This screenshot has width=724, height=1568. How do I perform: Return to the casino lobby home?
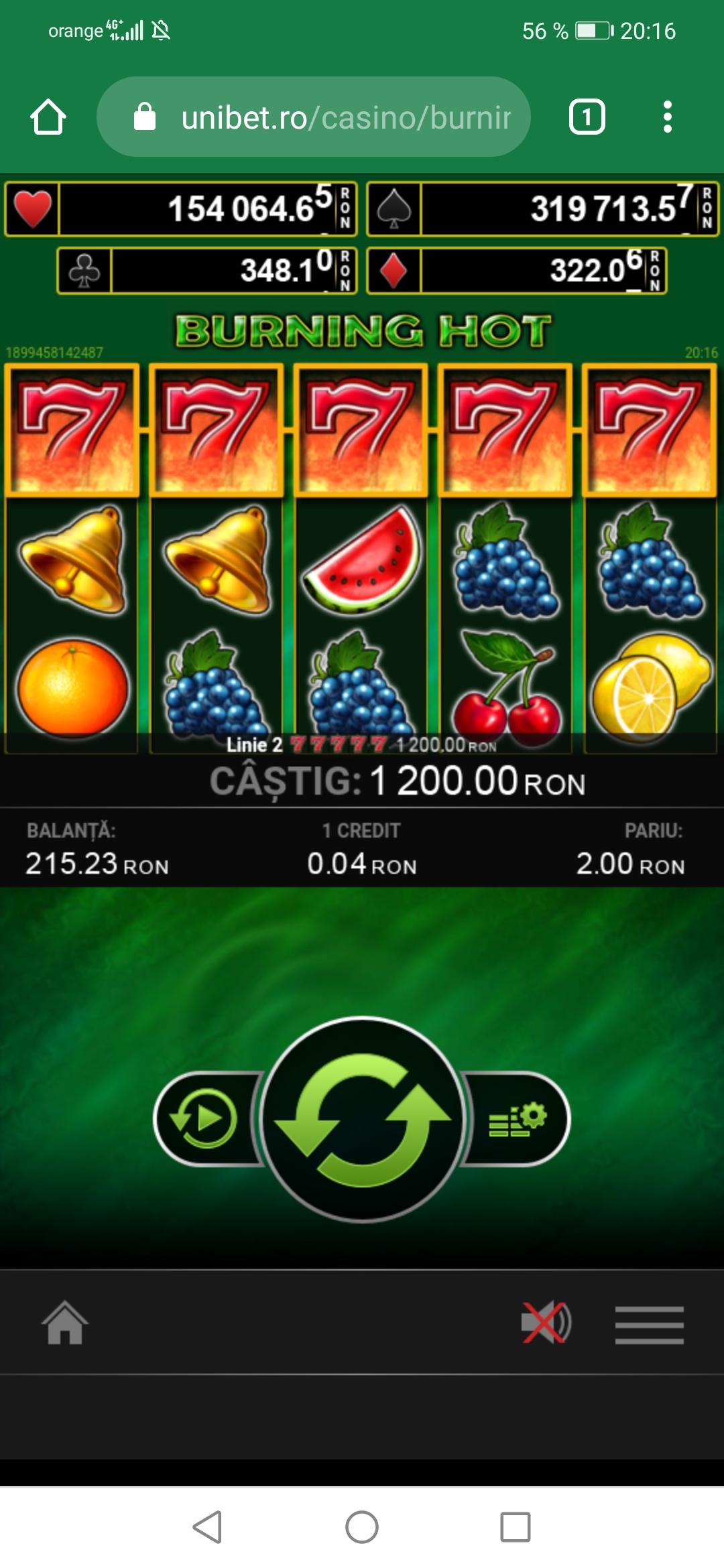coord(65,1323)
